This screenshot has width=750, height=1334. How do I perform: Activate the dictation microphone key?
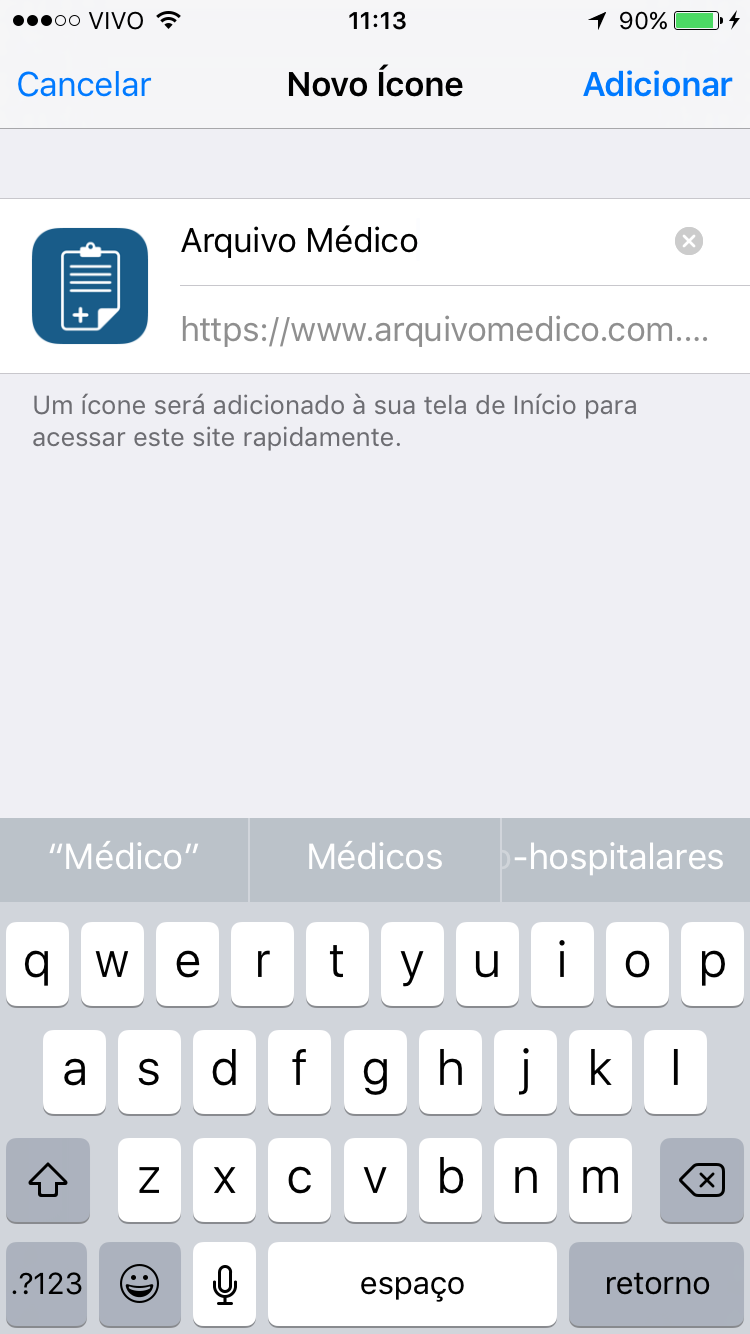(225, 1284)
